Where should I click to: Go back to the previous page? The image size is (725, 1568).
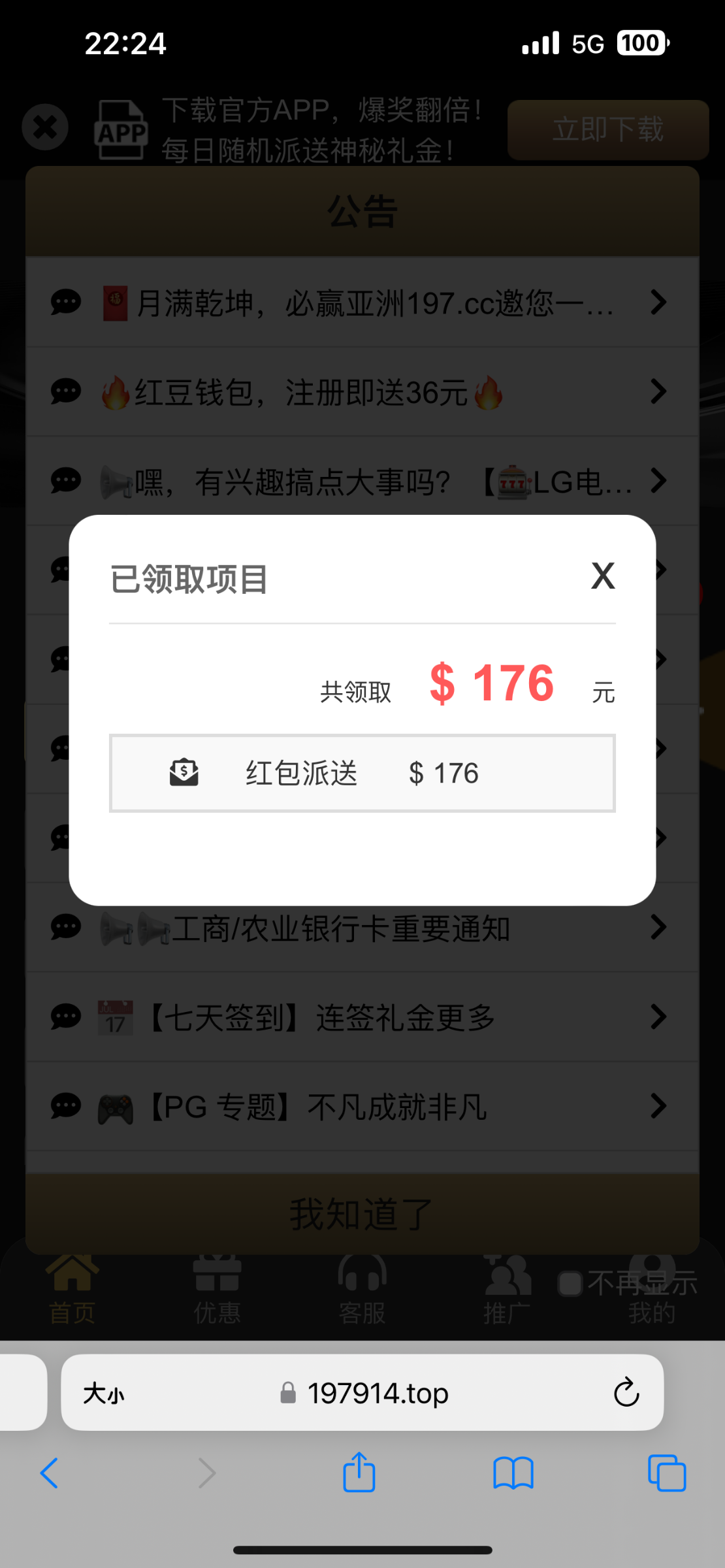pos(50,1473)
